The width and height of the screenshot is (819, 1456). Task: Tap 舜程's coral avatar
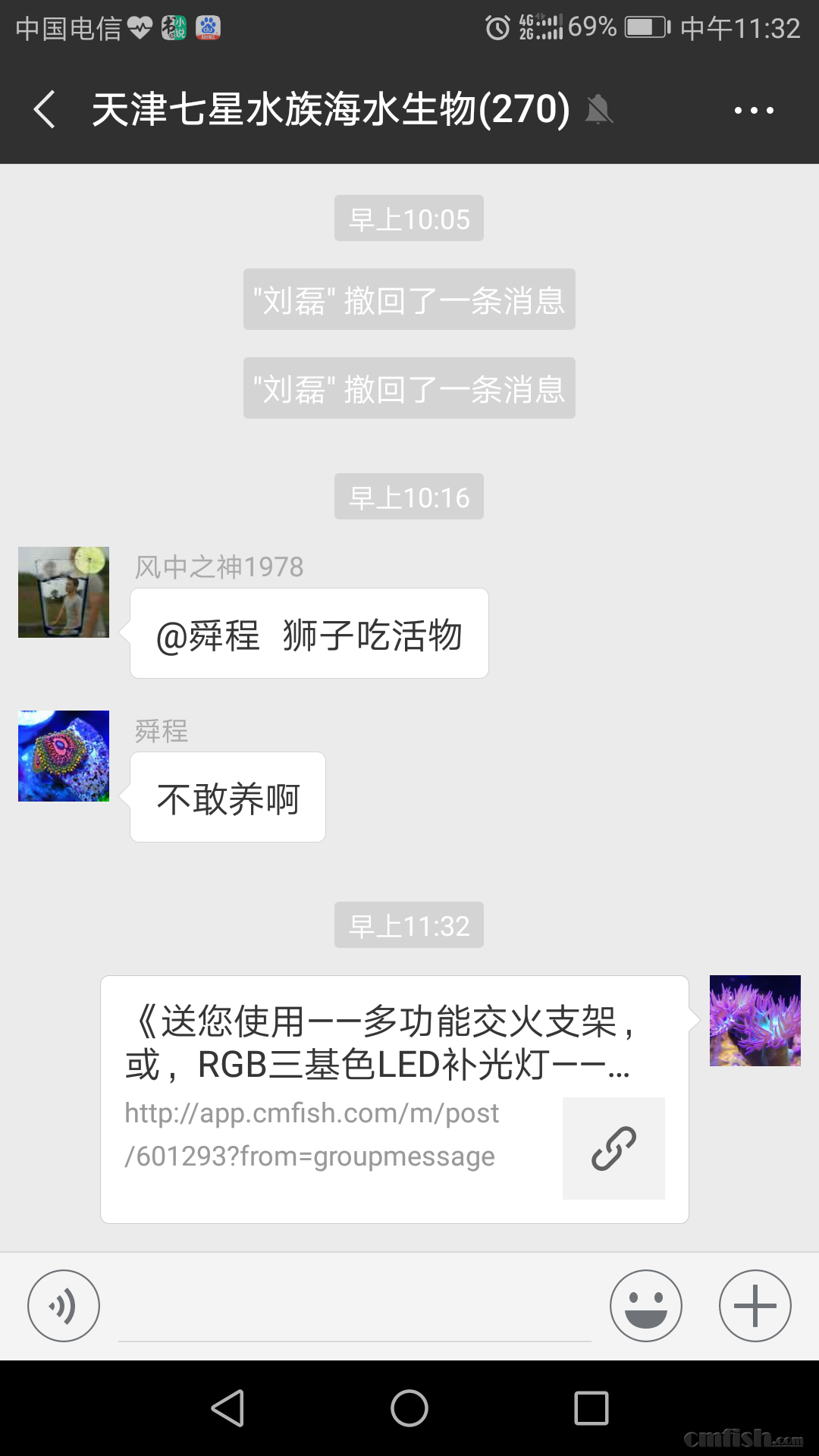point(63,756)
